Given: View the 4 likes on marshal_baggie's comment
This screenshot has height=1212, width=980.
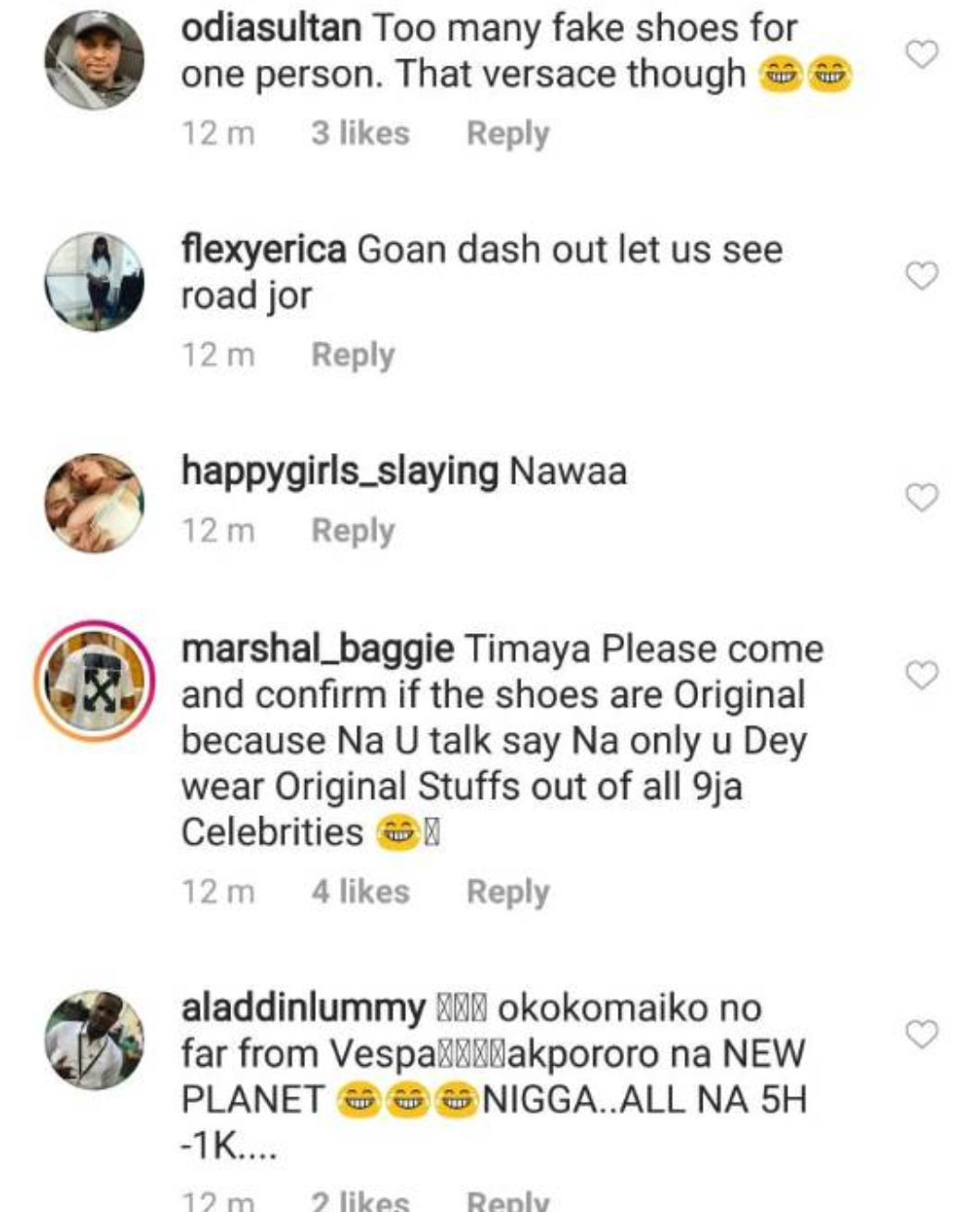Looking at the screenshot, I should tap(360, 892).
